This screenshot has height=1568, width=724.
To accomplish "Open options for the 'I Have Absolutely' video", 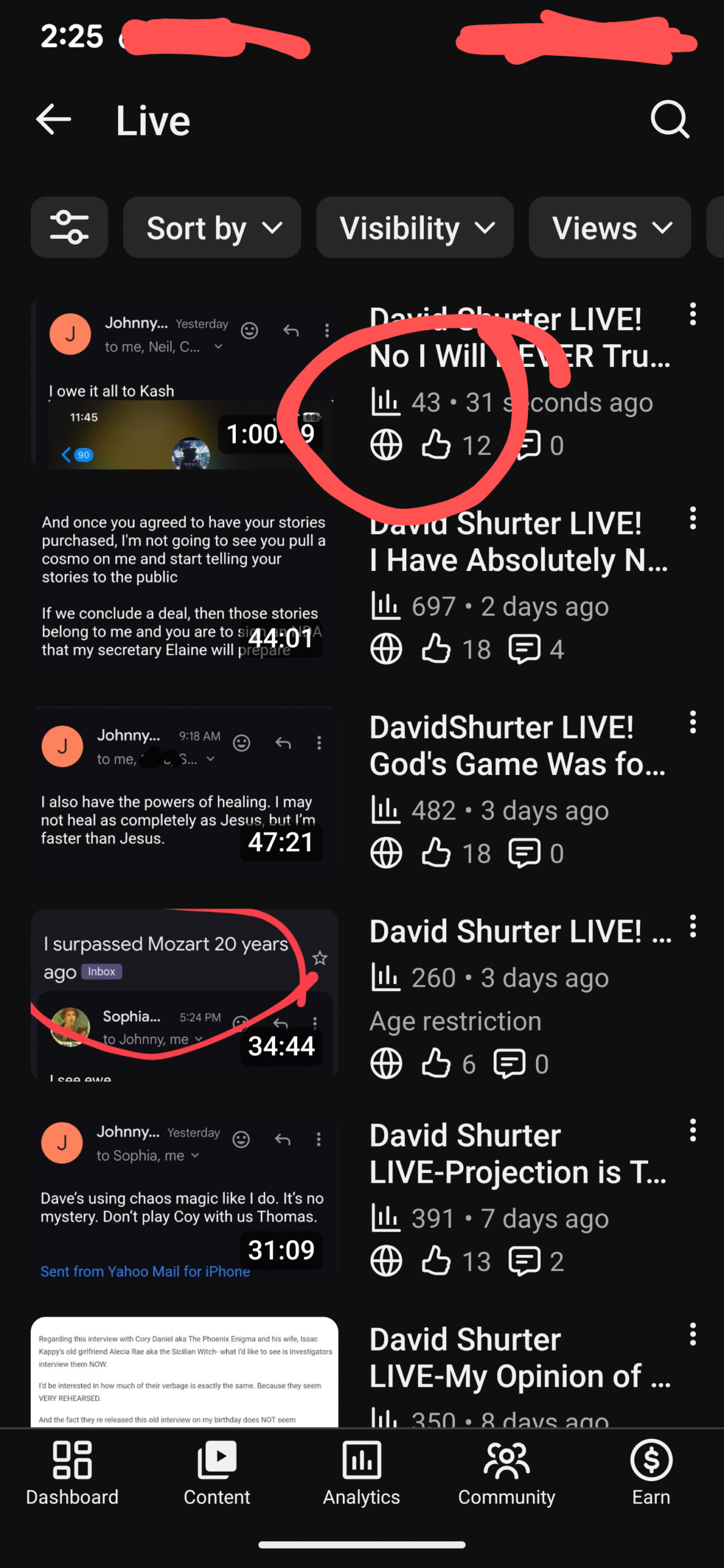I will tap(693, 518).
